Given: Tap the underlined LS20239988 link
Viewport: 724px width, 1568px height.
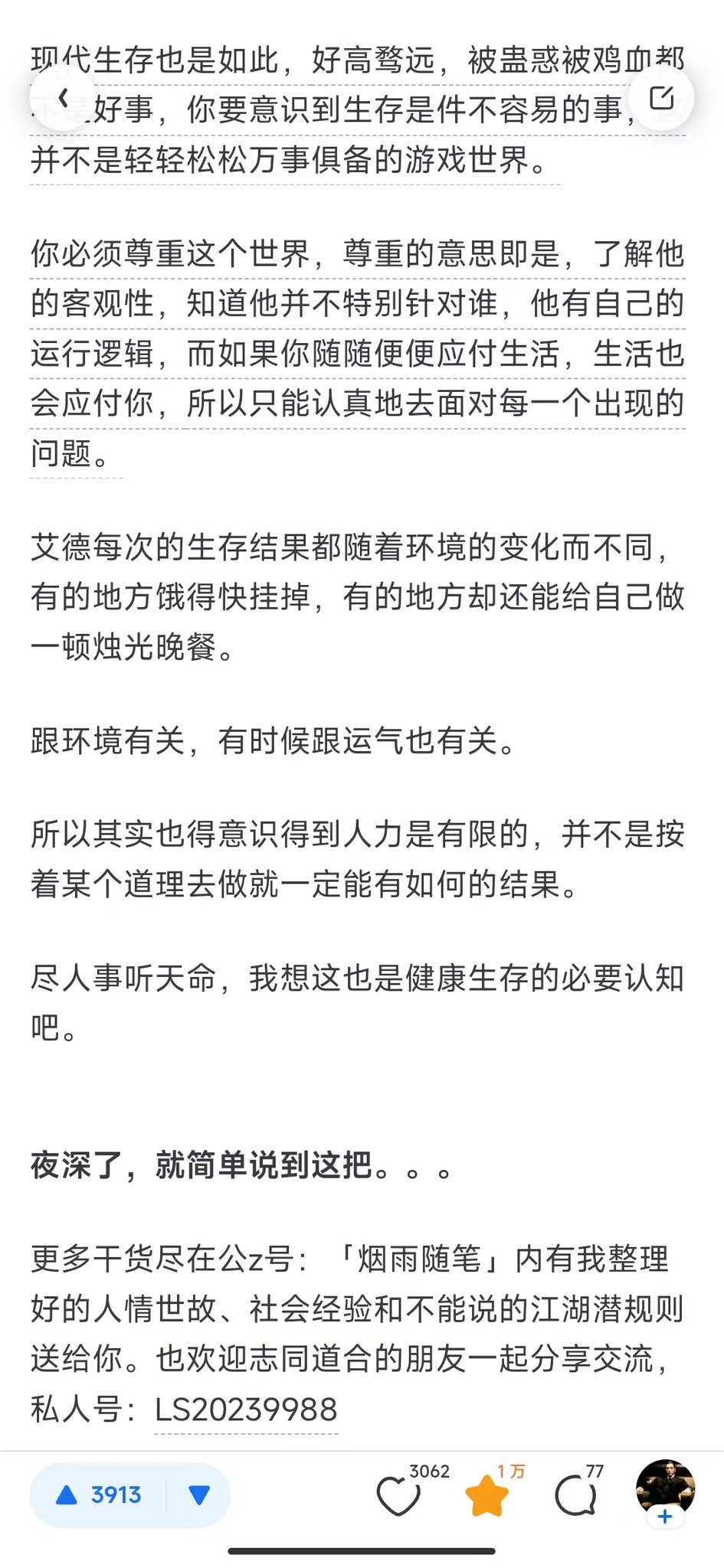Looking at the screenshot, I should tap(246, 1410).
